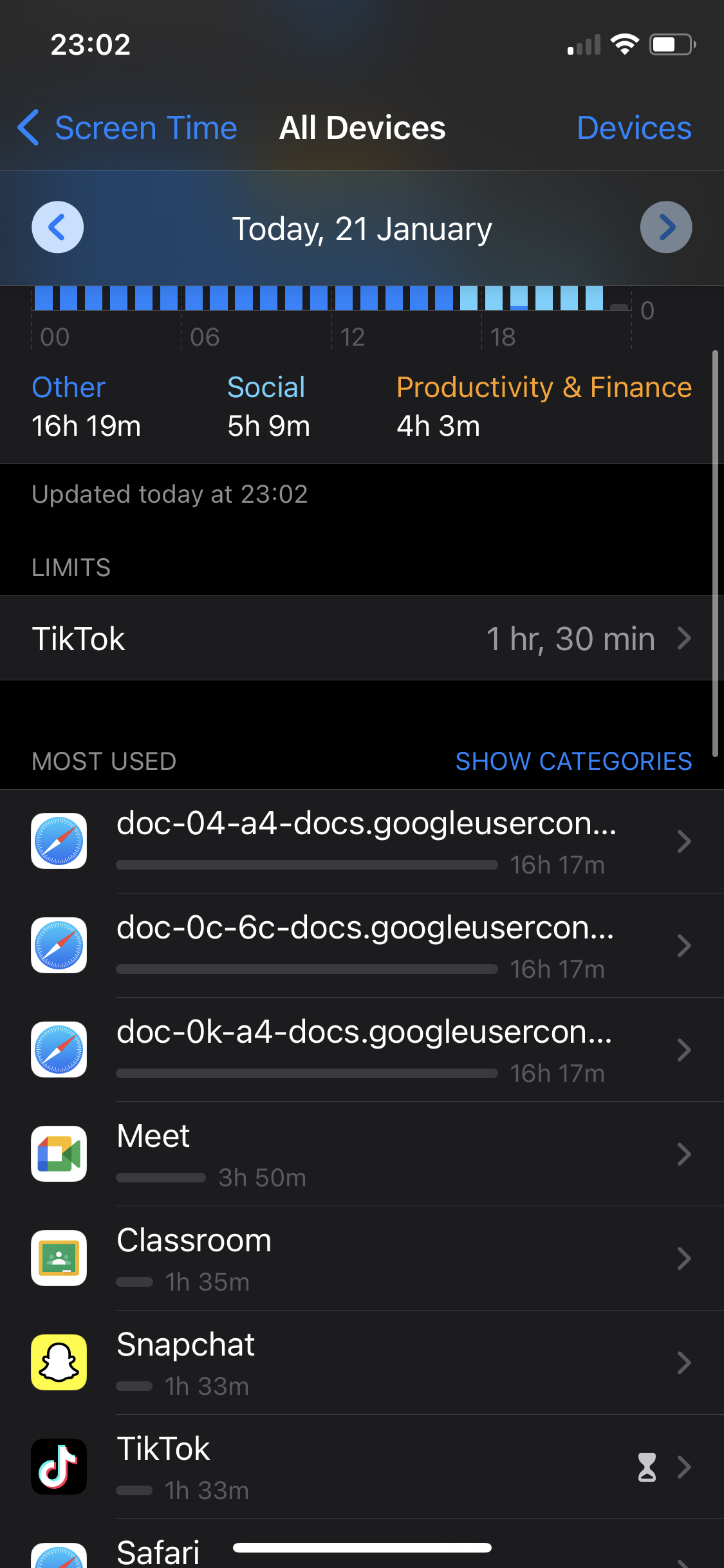This screenshot has width=724, height=1568.
Task: Go back to Screen Time
Action: [129, 128]
